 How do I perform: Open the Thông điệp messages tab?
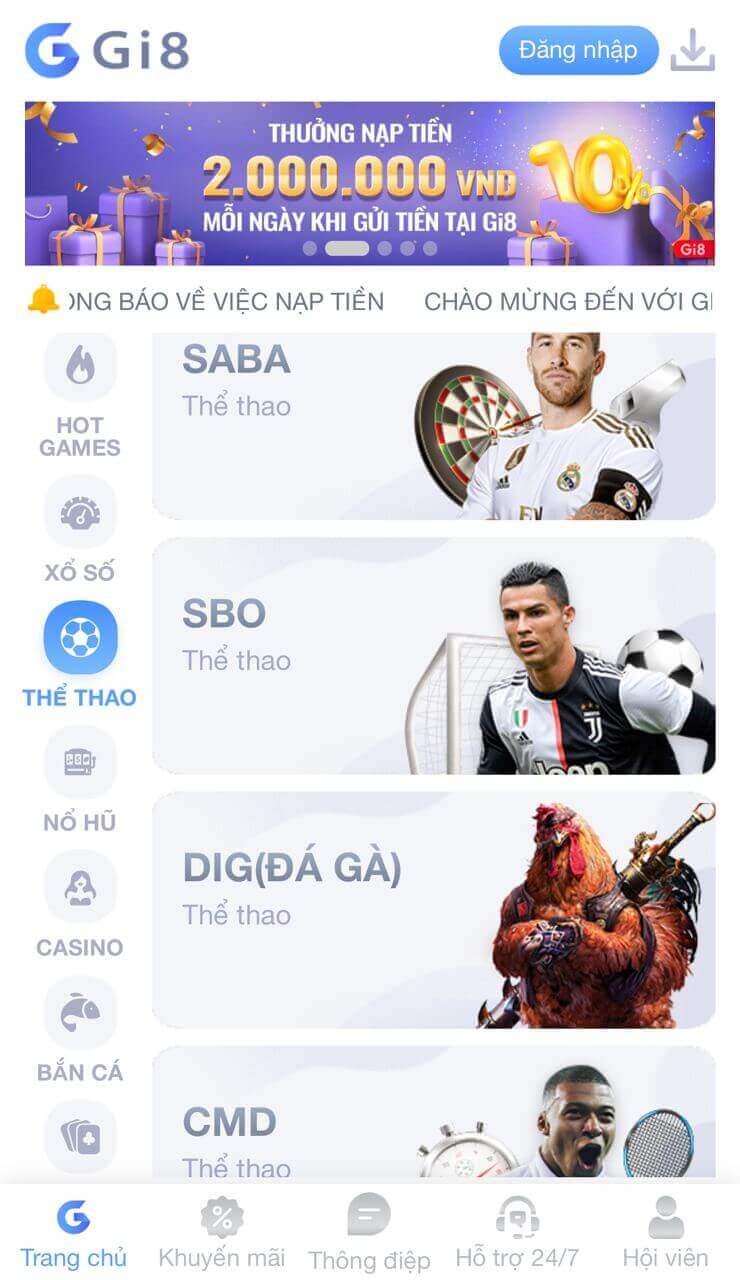point(369,1233)
